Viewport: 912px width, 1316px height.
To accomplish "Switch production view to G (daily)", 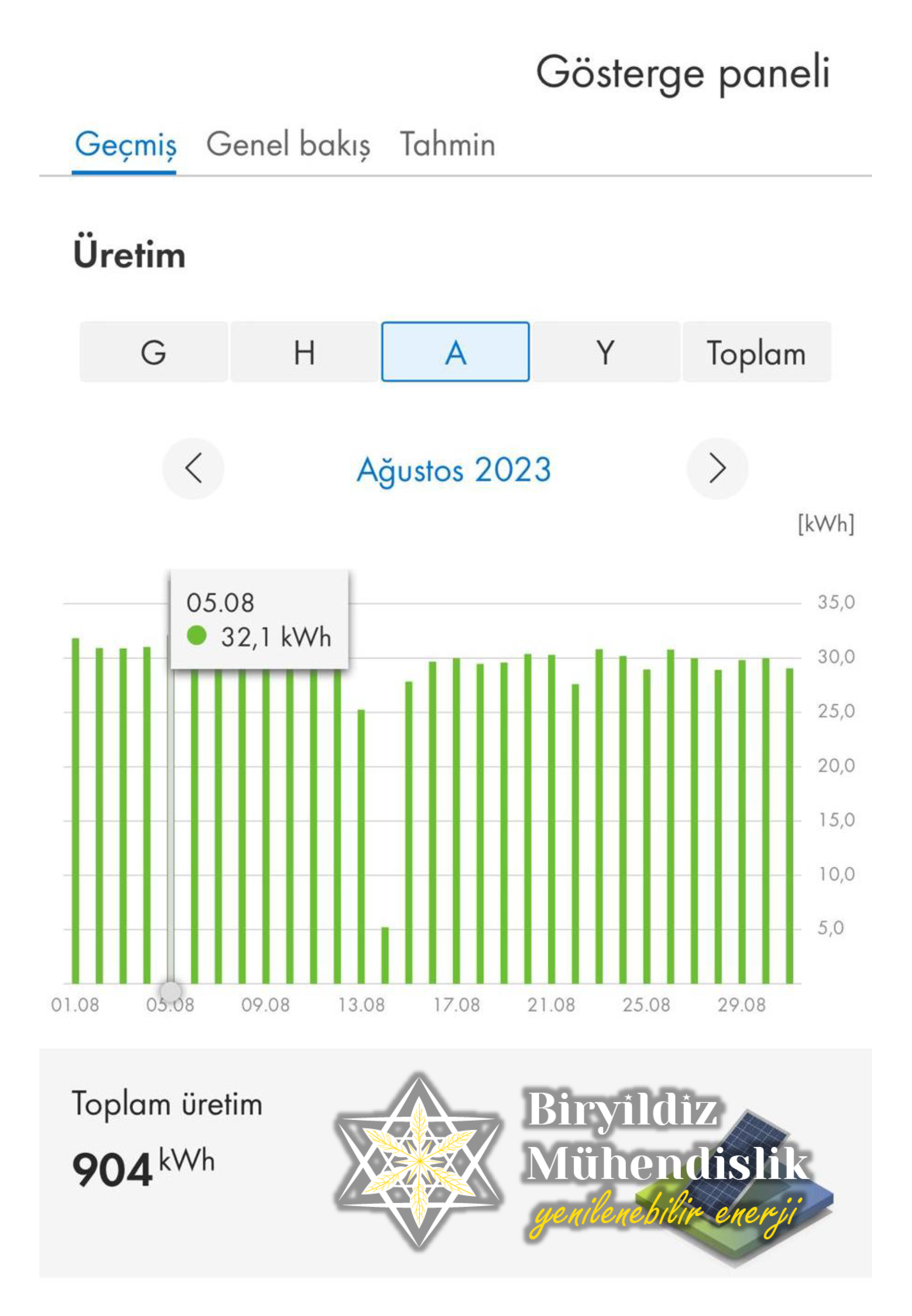I will pyautogui.click(x=154, y=352).
